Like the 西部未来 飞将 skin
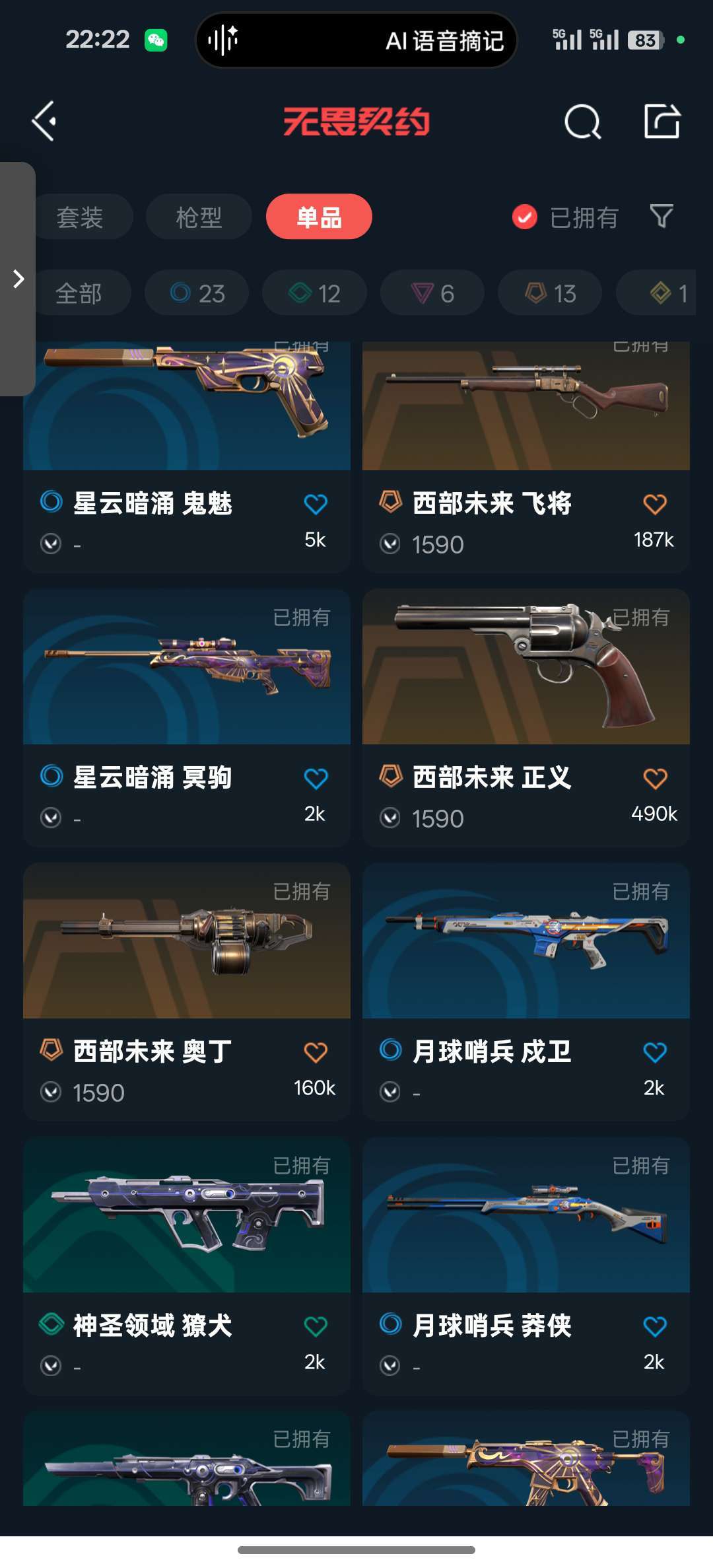The image size is (713, 1568). (x=655, y=504)
